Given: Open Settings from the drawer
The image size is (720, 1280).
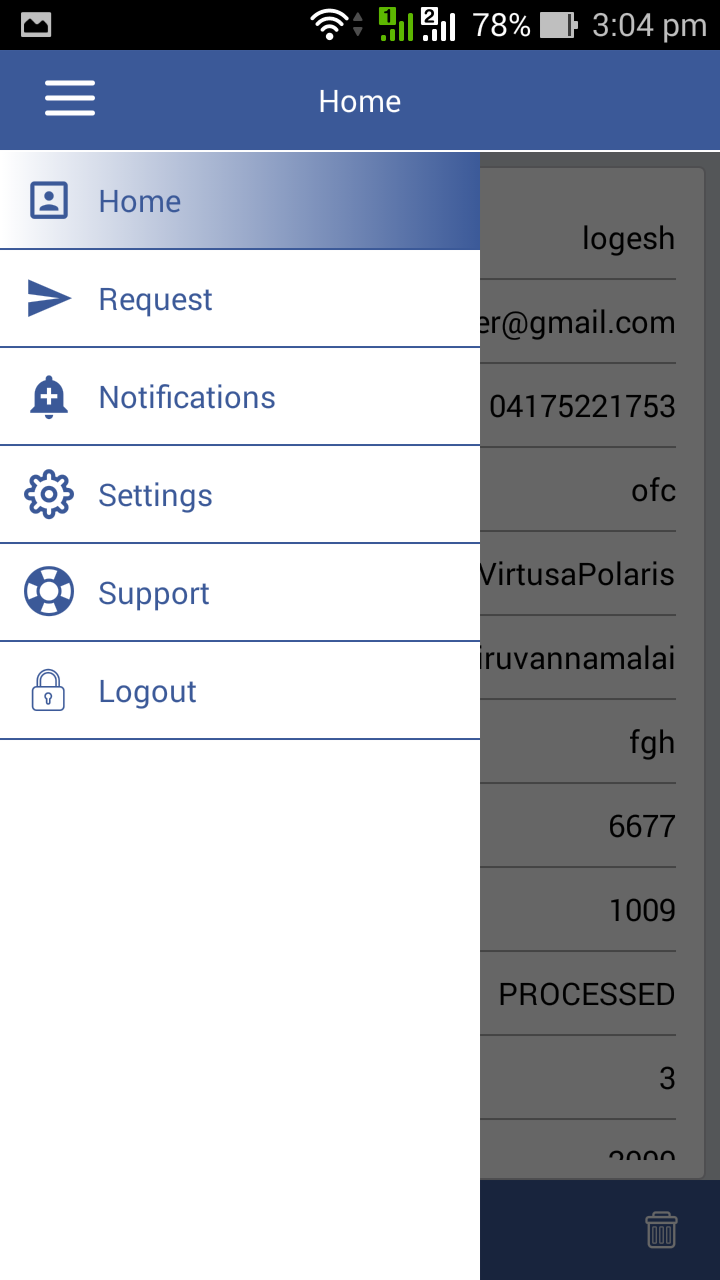Looking at the screenshot, I should 240,495.
